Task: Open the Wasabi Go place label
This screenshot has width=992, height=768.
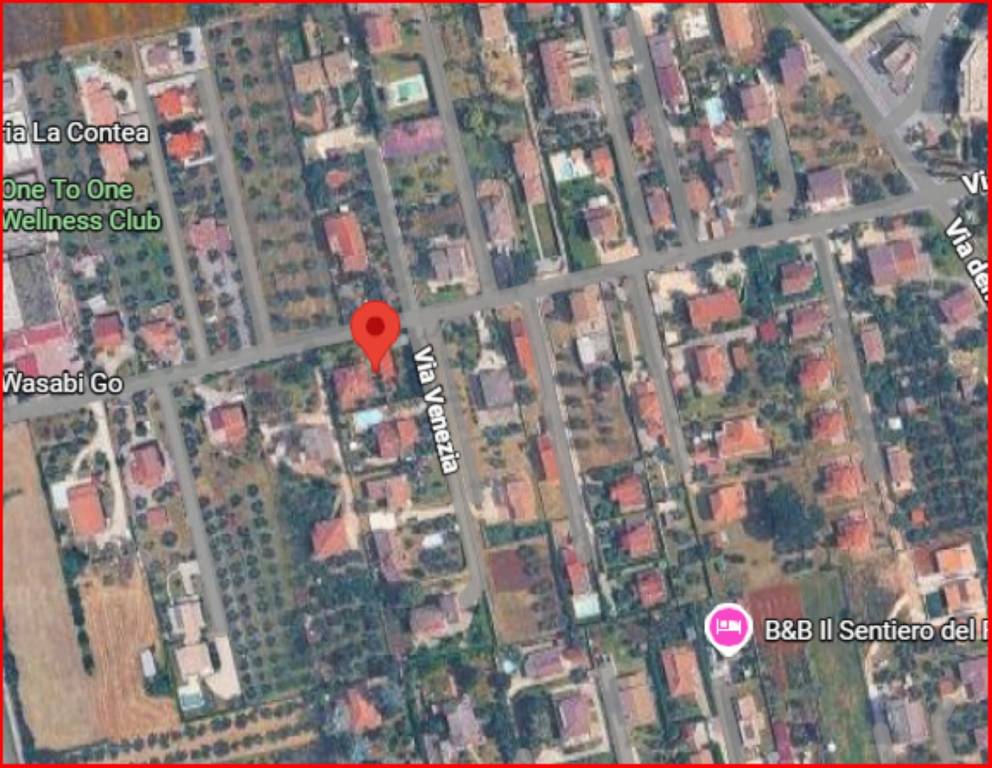Action: [61, 382]
